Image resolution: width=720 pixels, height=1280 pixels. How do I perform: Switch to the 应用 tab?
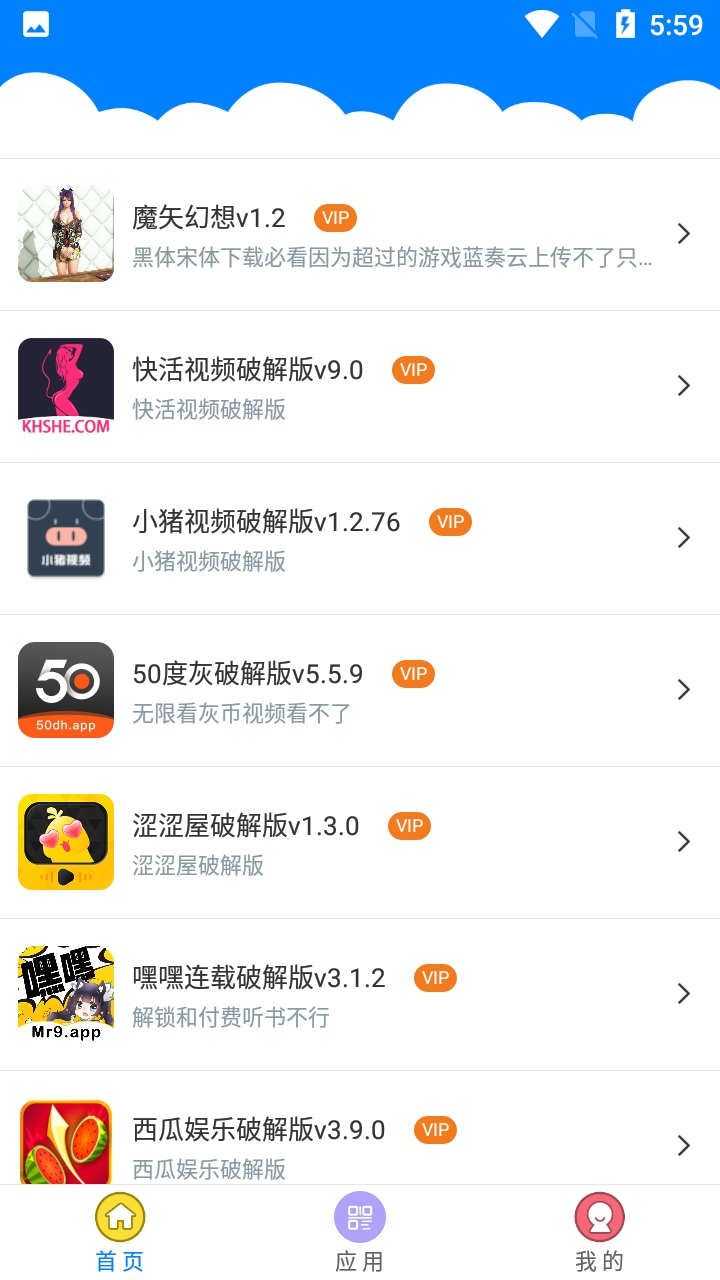pos(360,1232)
